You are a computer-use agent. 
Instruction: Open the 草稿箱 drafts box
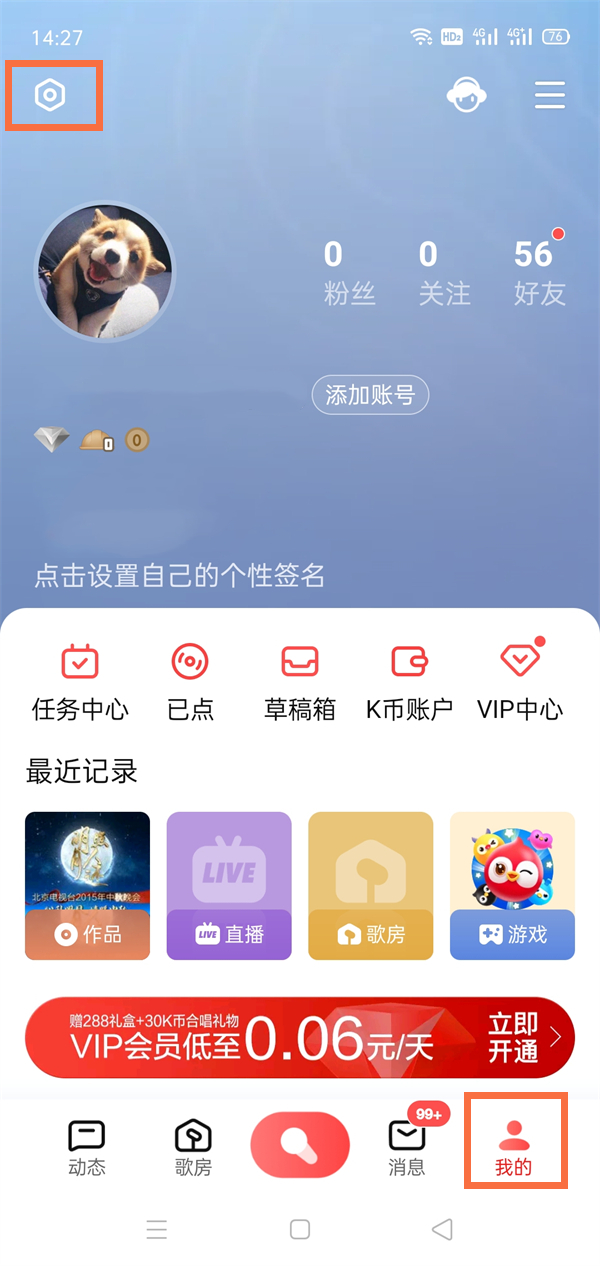300,683
